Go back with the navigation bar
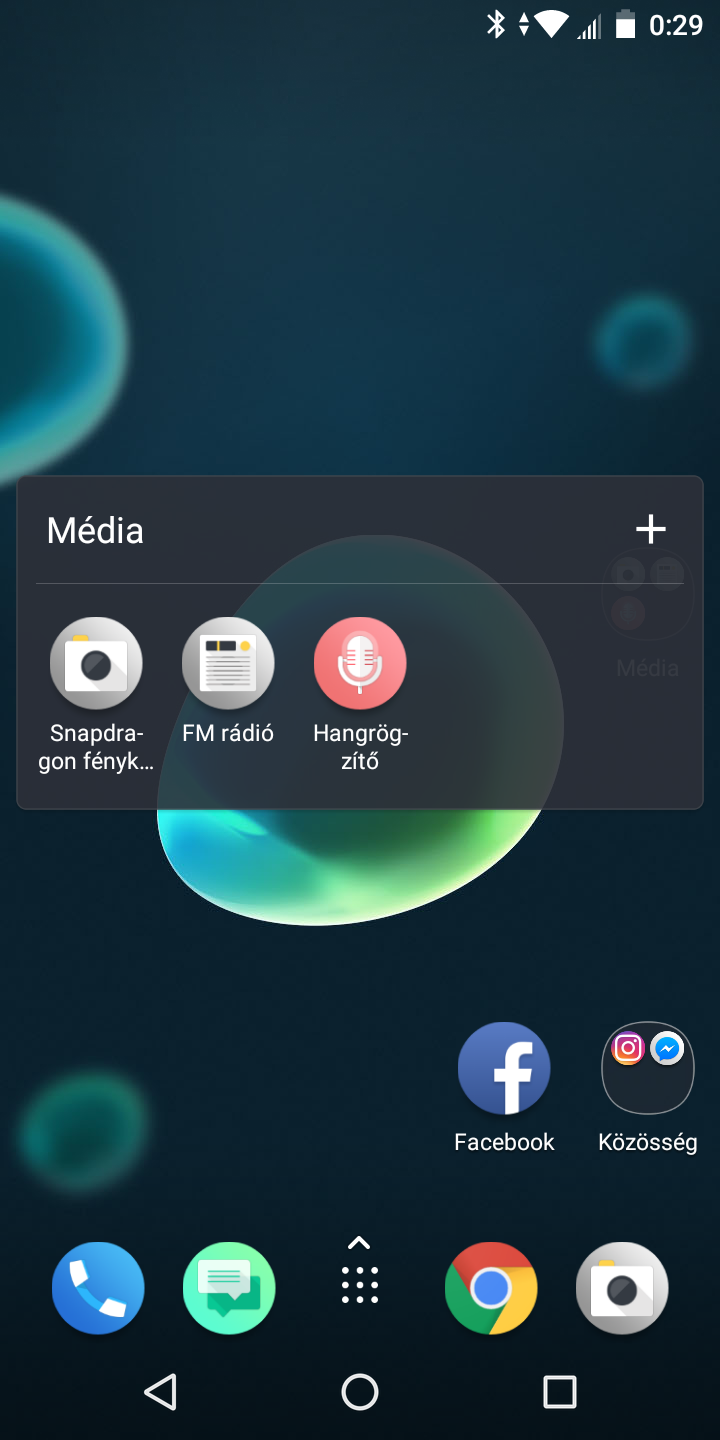Image resolution: width=720 pixels, height=1440 pixels. point(160,1391)
